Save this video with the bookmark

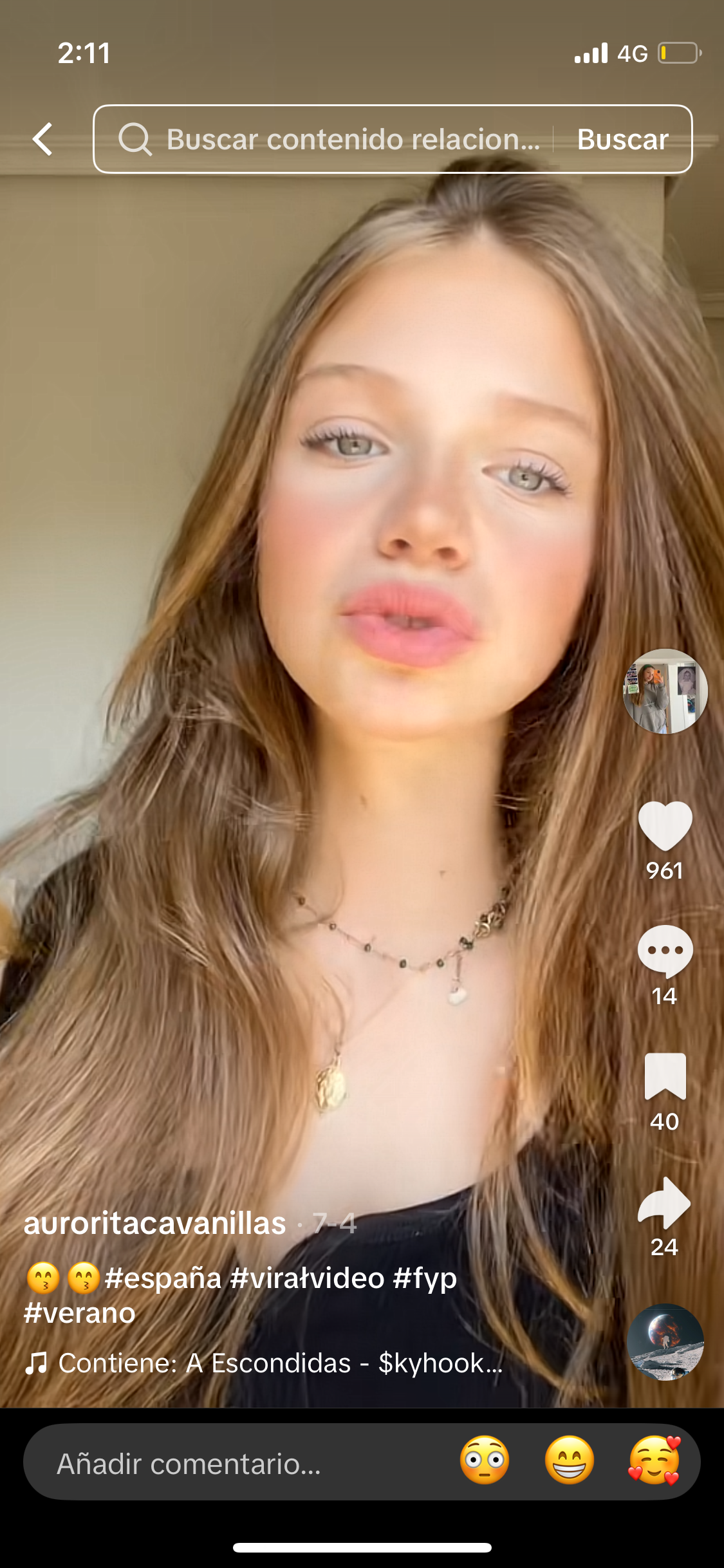click(x=665, y=1076)
